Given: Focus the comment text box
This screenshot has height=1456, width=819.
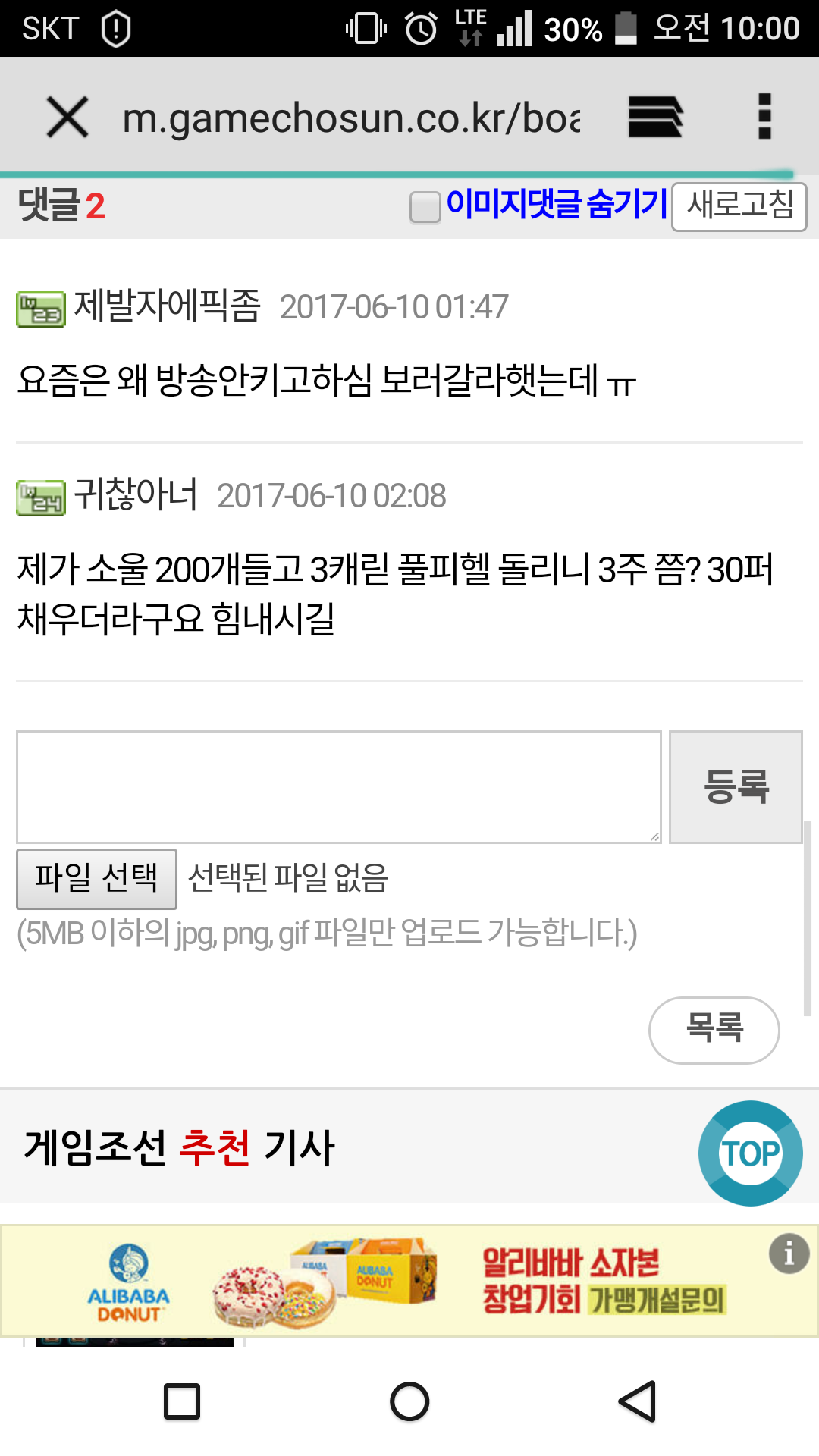Looking at the screenshot, I should pyautogui.click(x=339, y=787).
